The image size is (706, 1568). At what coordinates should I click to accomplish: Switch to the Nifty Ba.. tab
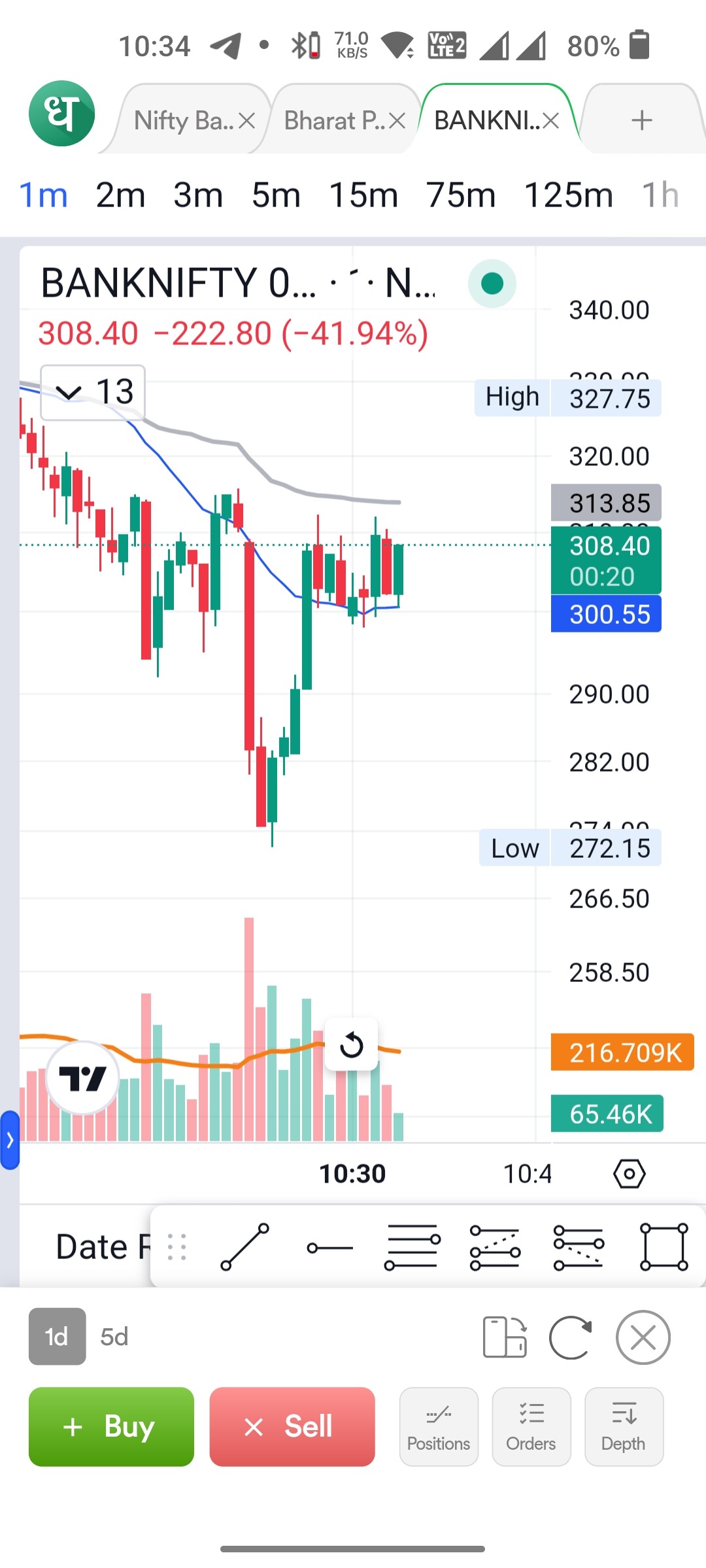pos(183,121)
